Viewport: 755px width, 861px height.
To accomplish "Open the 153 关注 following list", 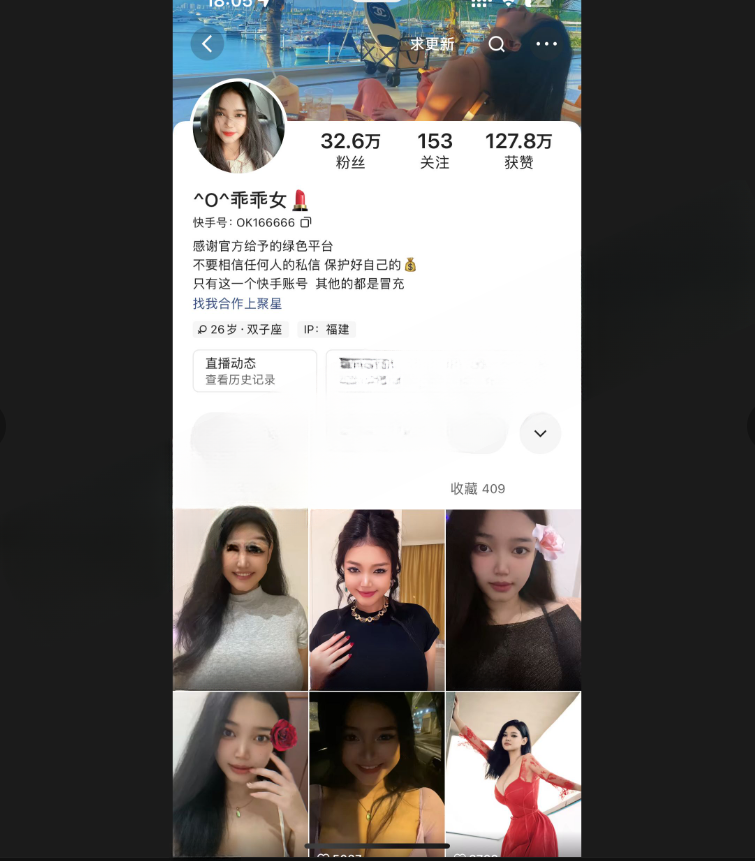I will point(435,150).
